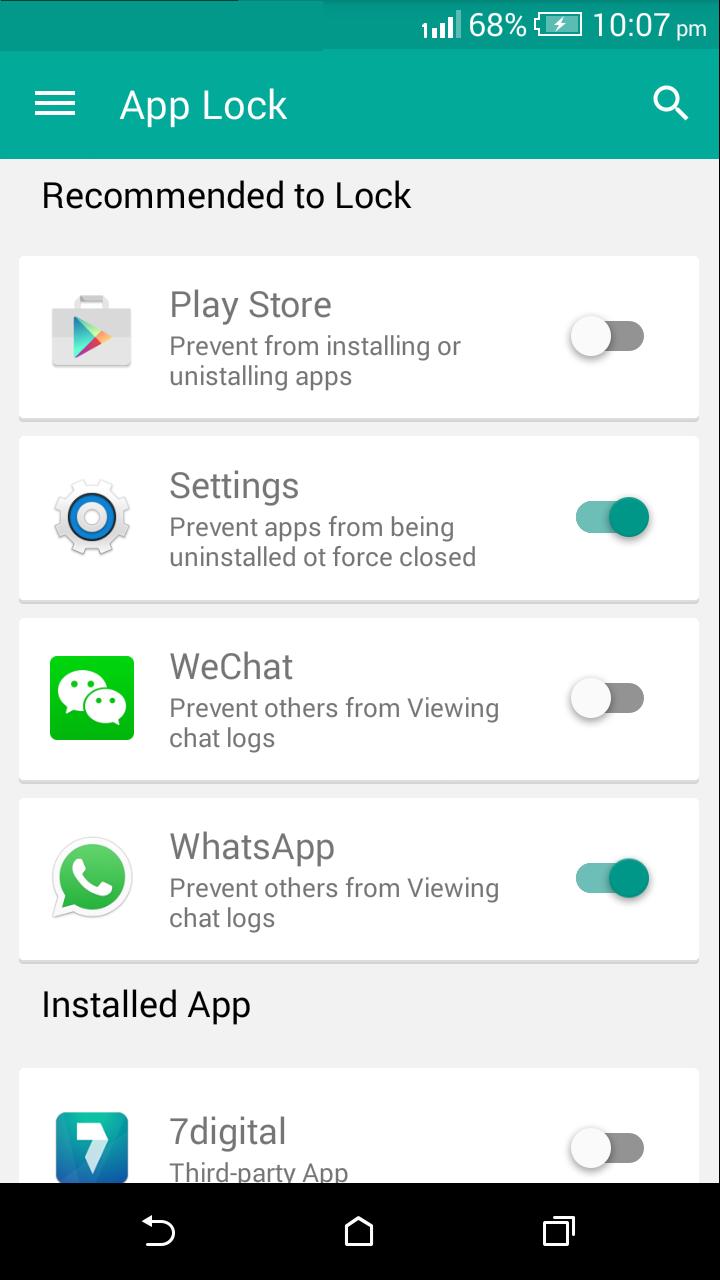Click the WeChat app icon
The height and width of the screenshot is (1280, 720).
91,697
